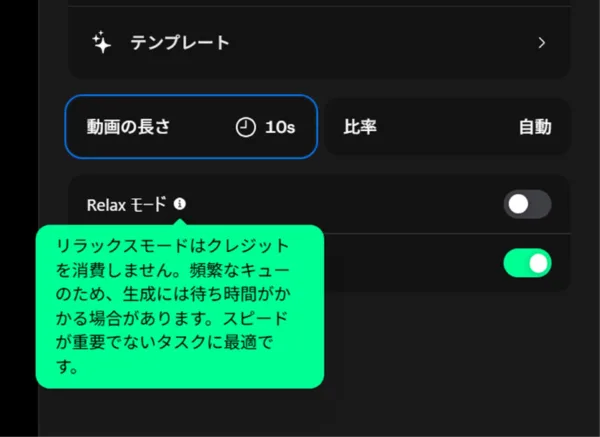Select the 動画の長さ 10s option
The image size is (600, 437).
pos(191,127)
